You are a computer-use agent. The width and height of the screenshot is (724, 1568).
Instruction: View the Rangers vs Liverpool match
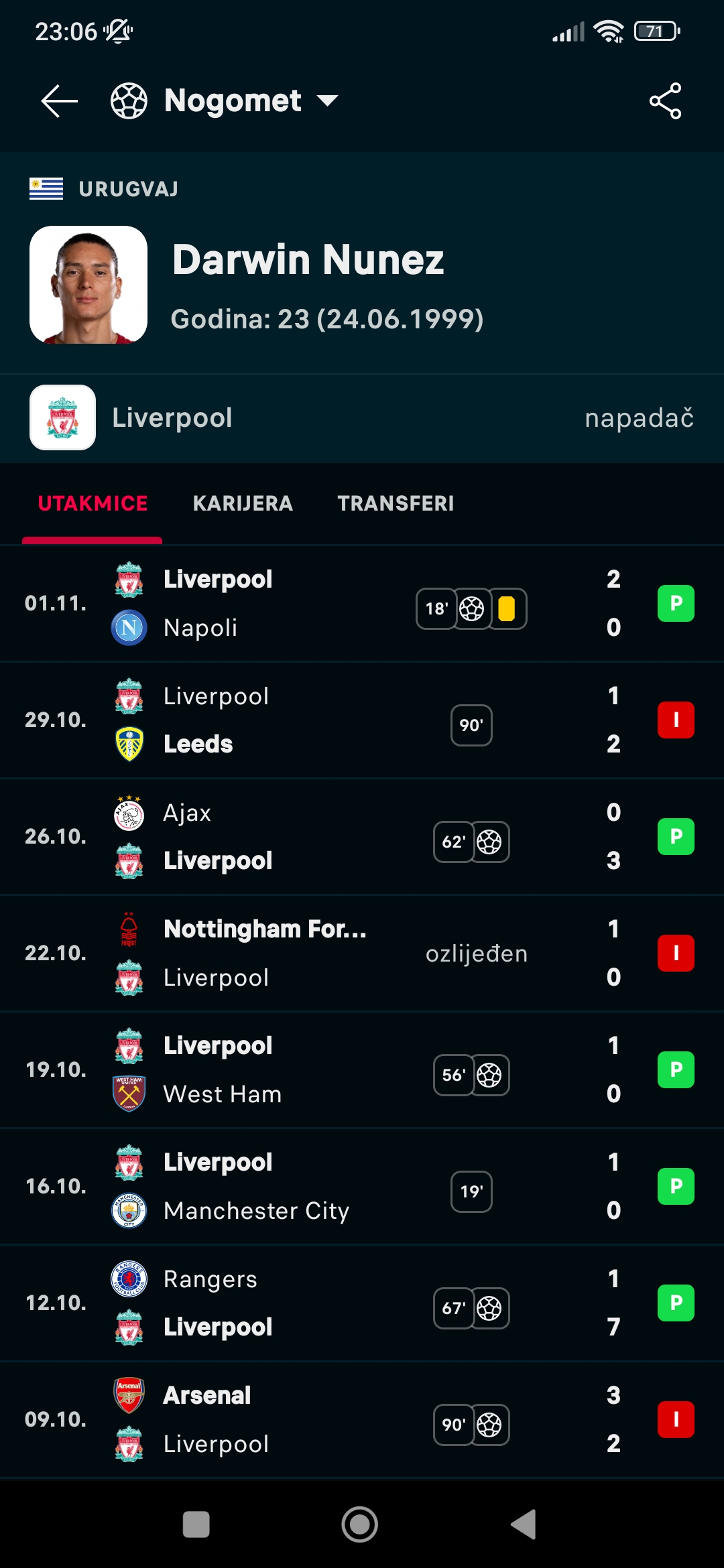click(x=362, y=1303)
